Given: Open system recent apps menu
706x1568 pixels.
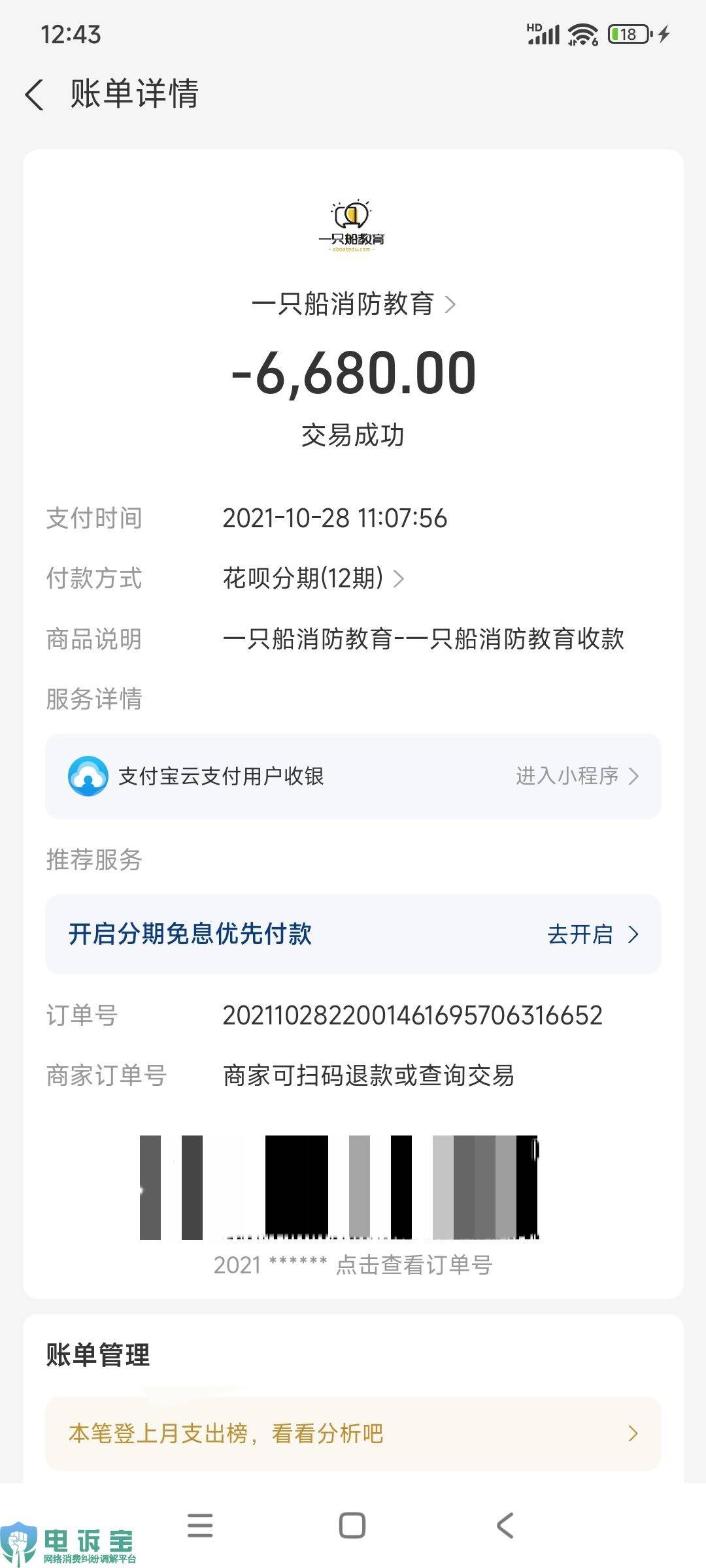Looking at the screenshot, I should tap(200, 1526).
